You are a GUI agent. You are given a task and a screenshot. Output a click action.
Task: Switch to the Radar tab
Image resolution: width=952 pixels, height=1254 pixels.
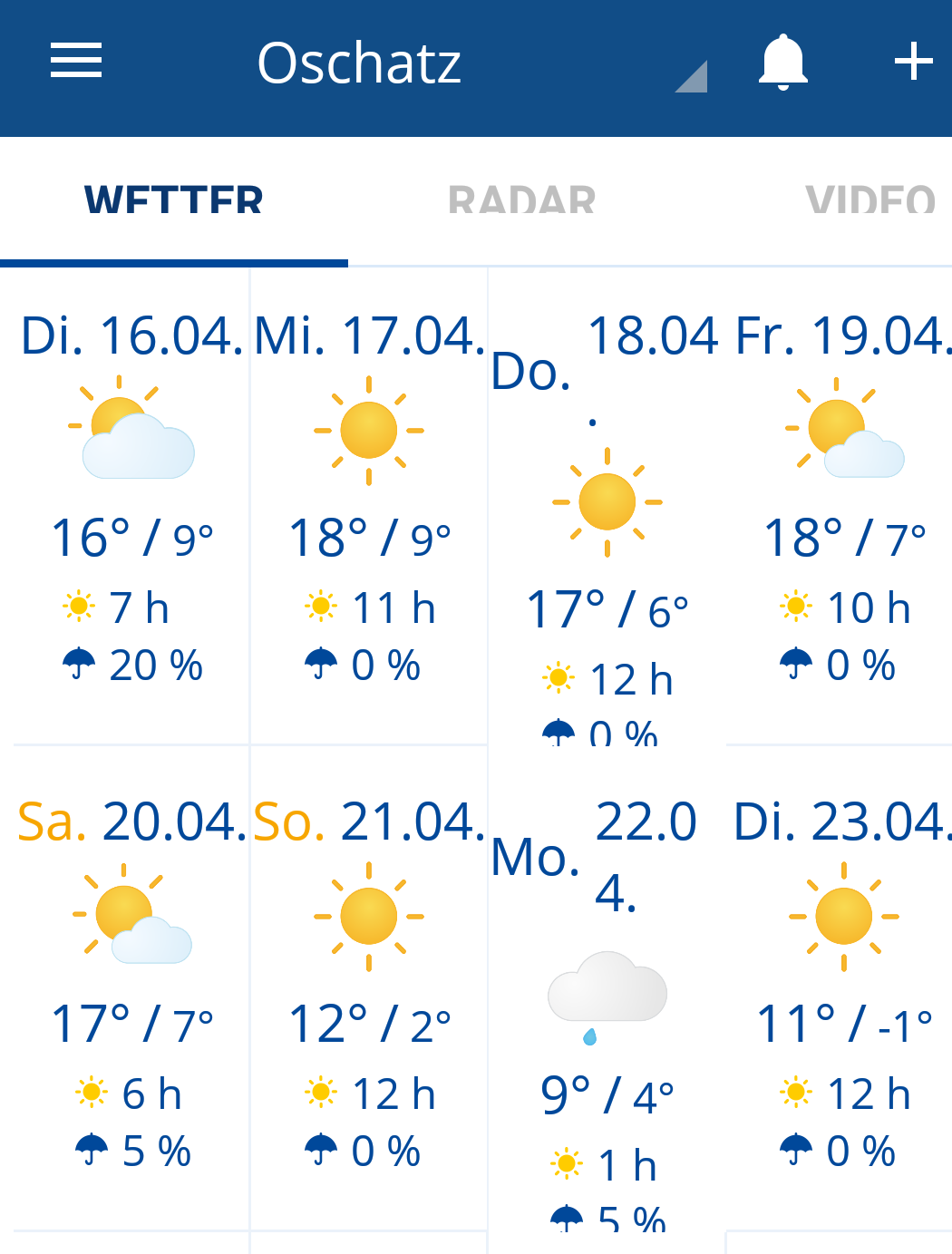point(522,201)
